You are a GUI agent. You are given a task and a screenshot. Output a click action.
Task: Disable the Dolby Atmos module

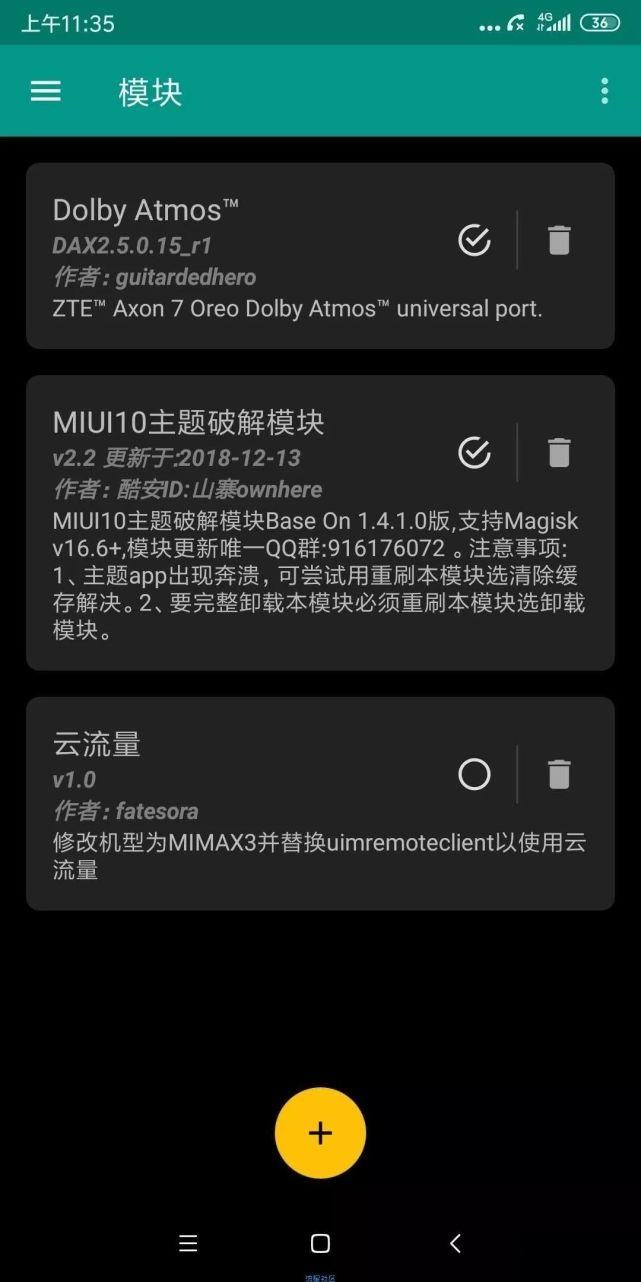(474, 240)
